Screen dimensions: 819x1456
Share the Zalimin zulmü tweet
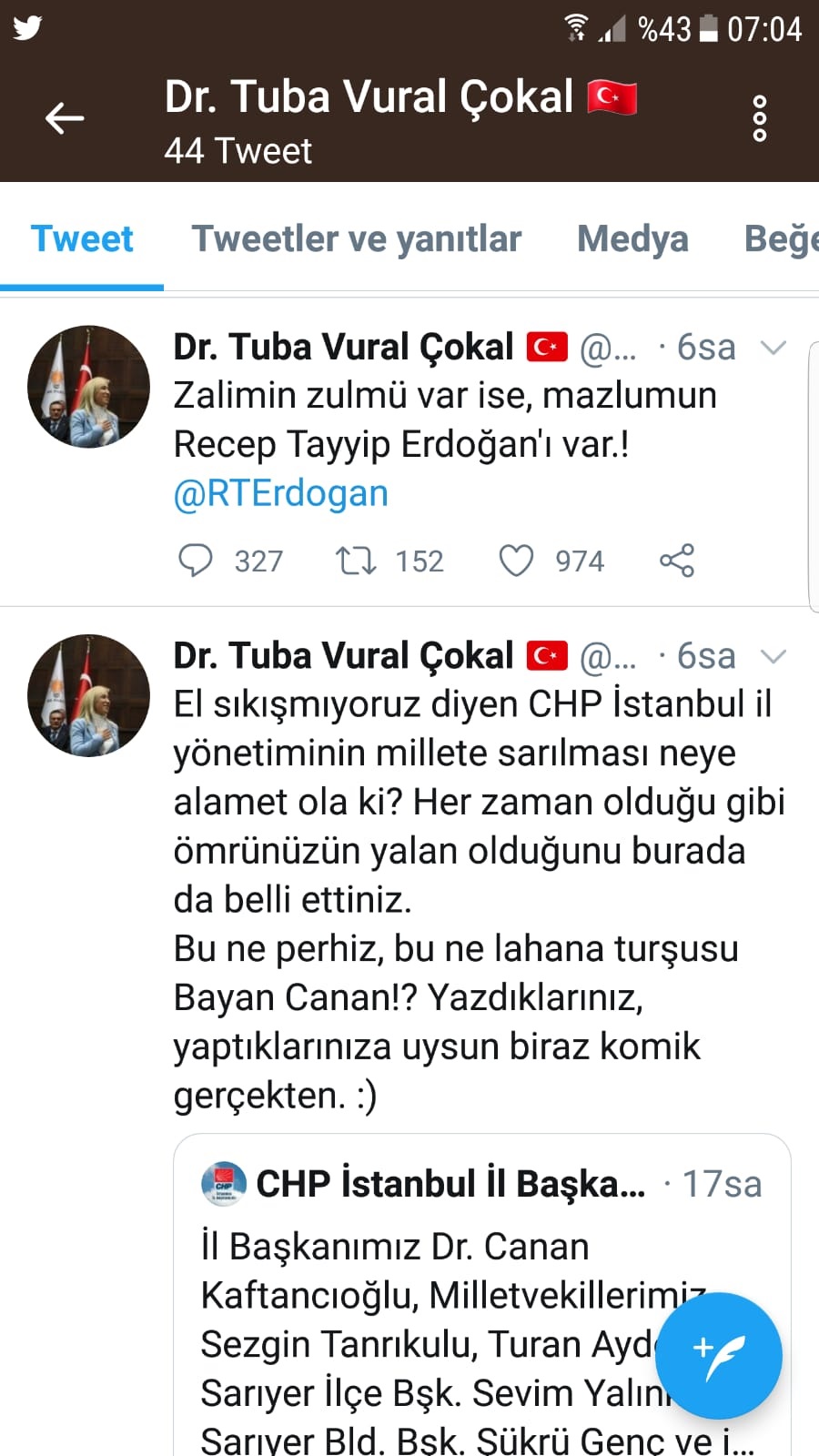coord(677,561)
